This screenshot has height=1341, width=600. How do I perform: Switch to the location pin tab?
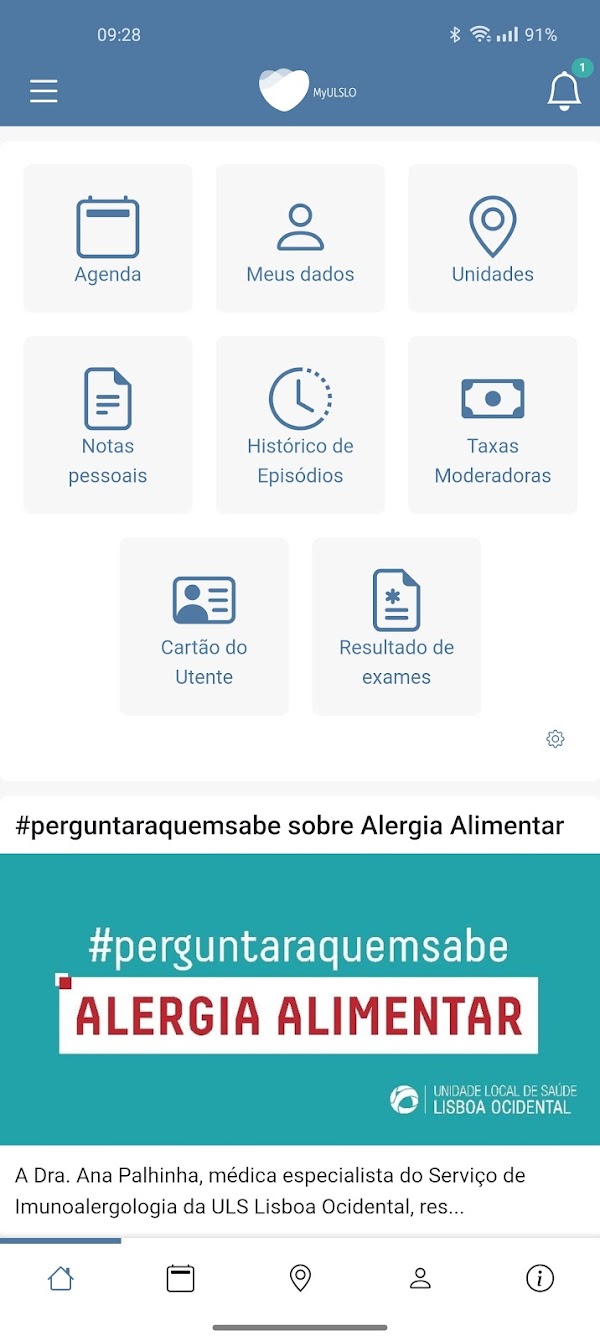(x=300, y=1278)
